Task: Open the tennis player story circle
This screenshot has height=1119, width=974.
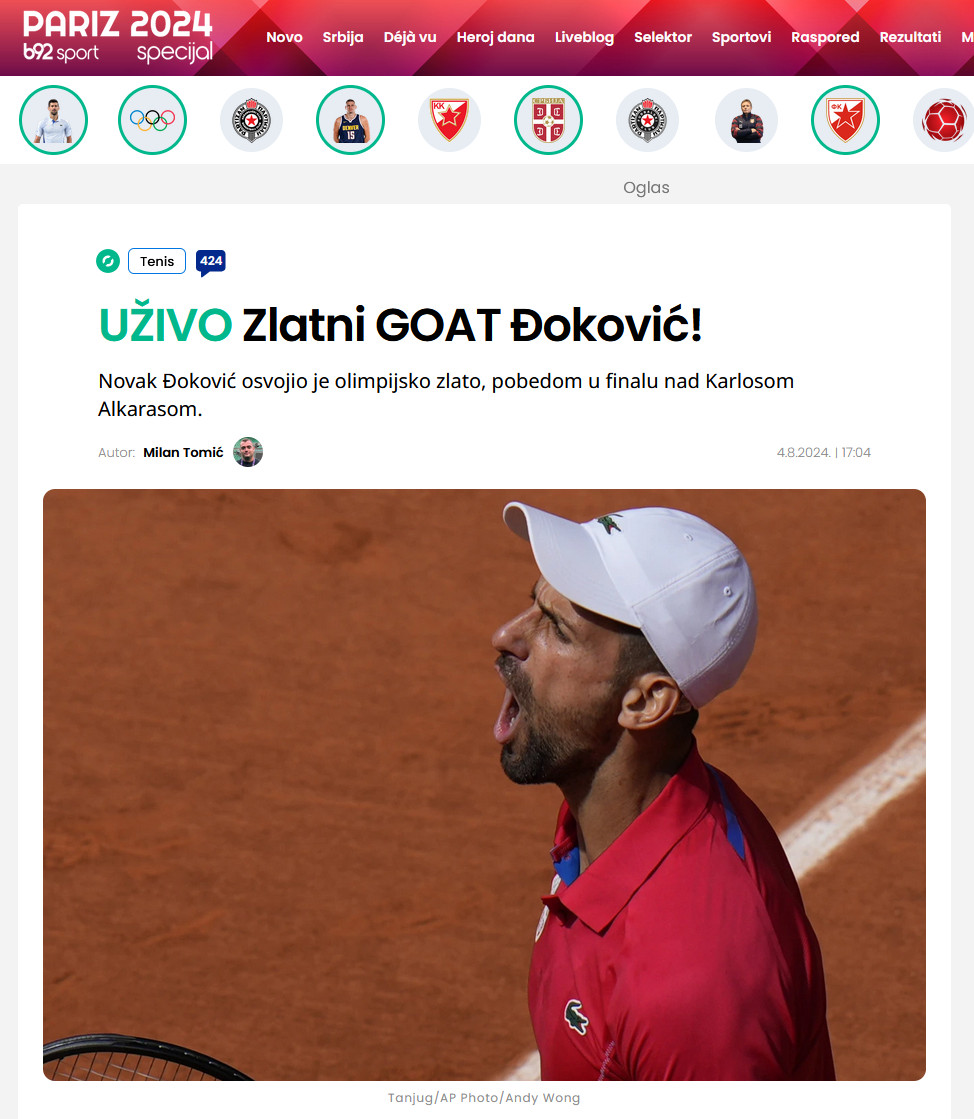Action: tap(53, 120)
